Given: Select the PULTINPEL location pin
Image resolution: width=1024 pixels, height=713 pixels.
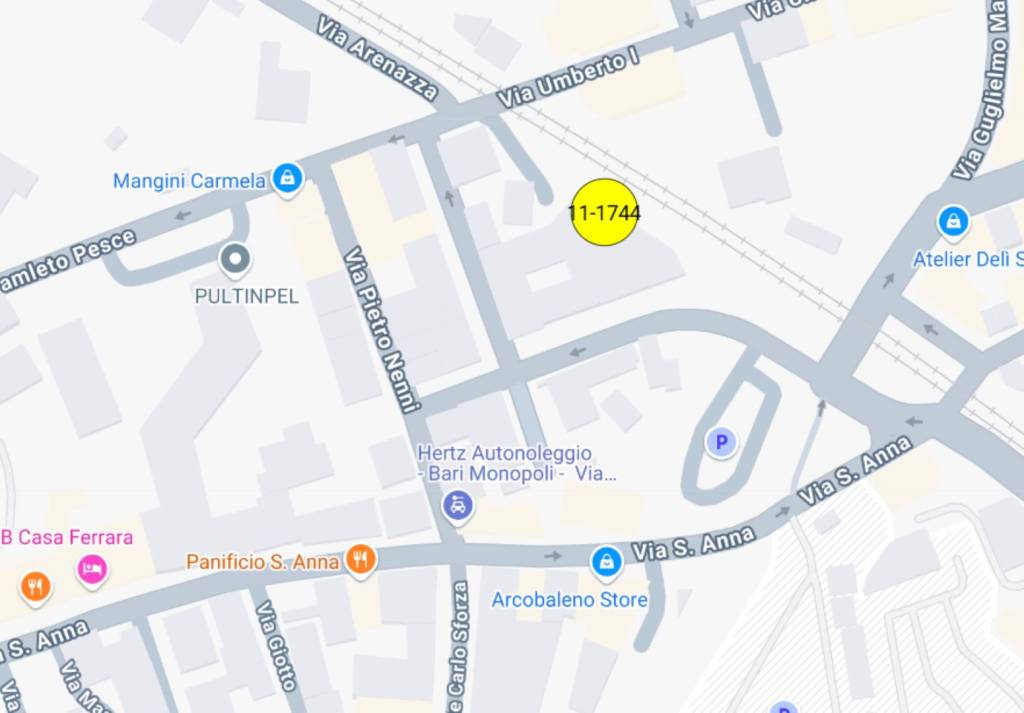Looking at the screenshot, I should pos(236,261).
